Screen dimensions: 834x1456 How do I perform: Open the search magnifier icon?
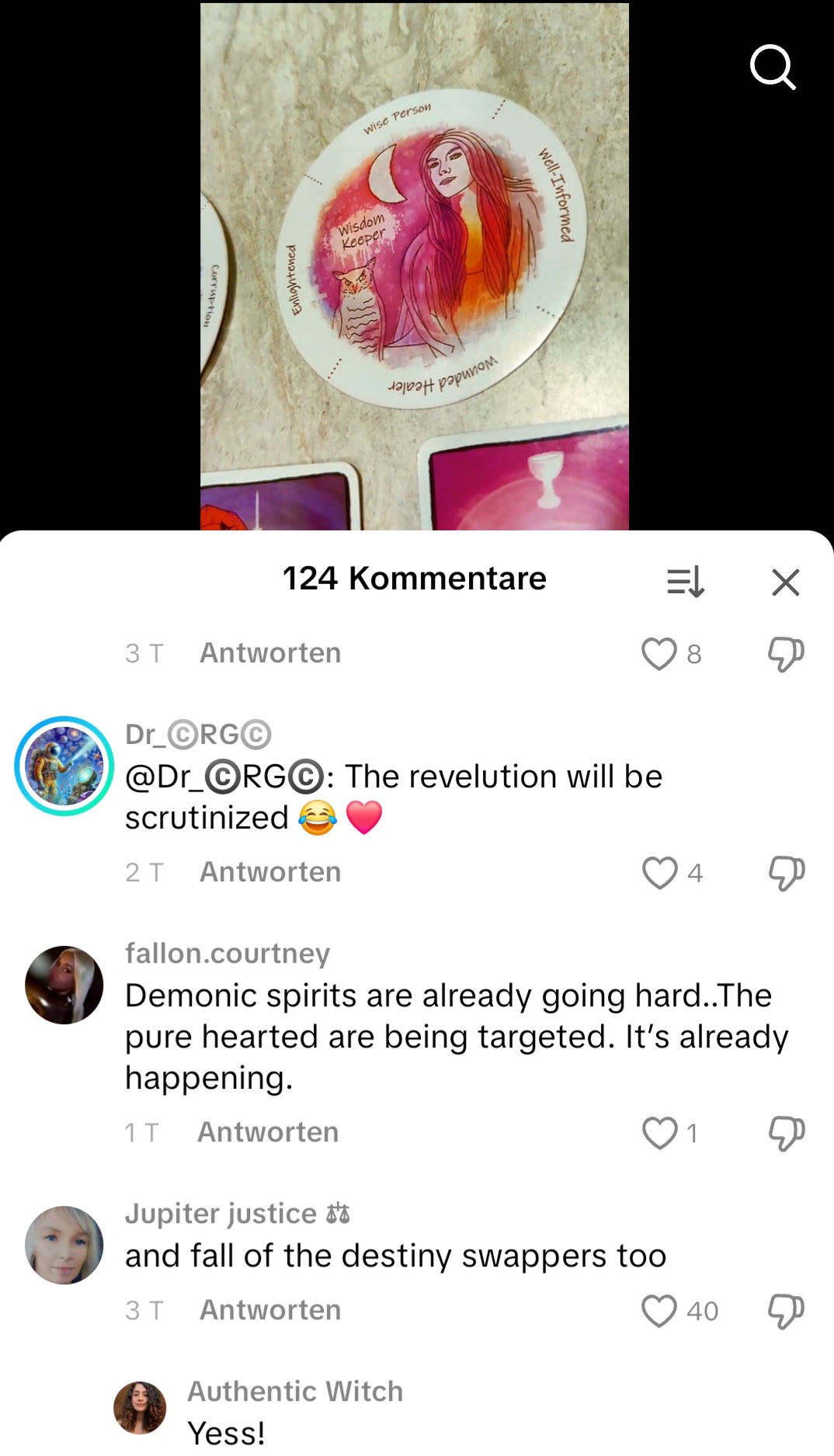[773, 68]
